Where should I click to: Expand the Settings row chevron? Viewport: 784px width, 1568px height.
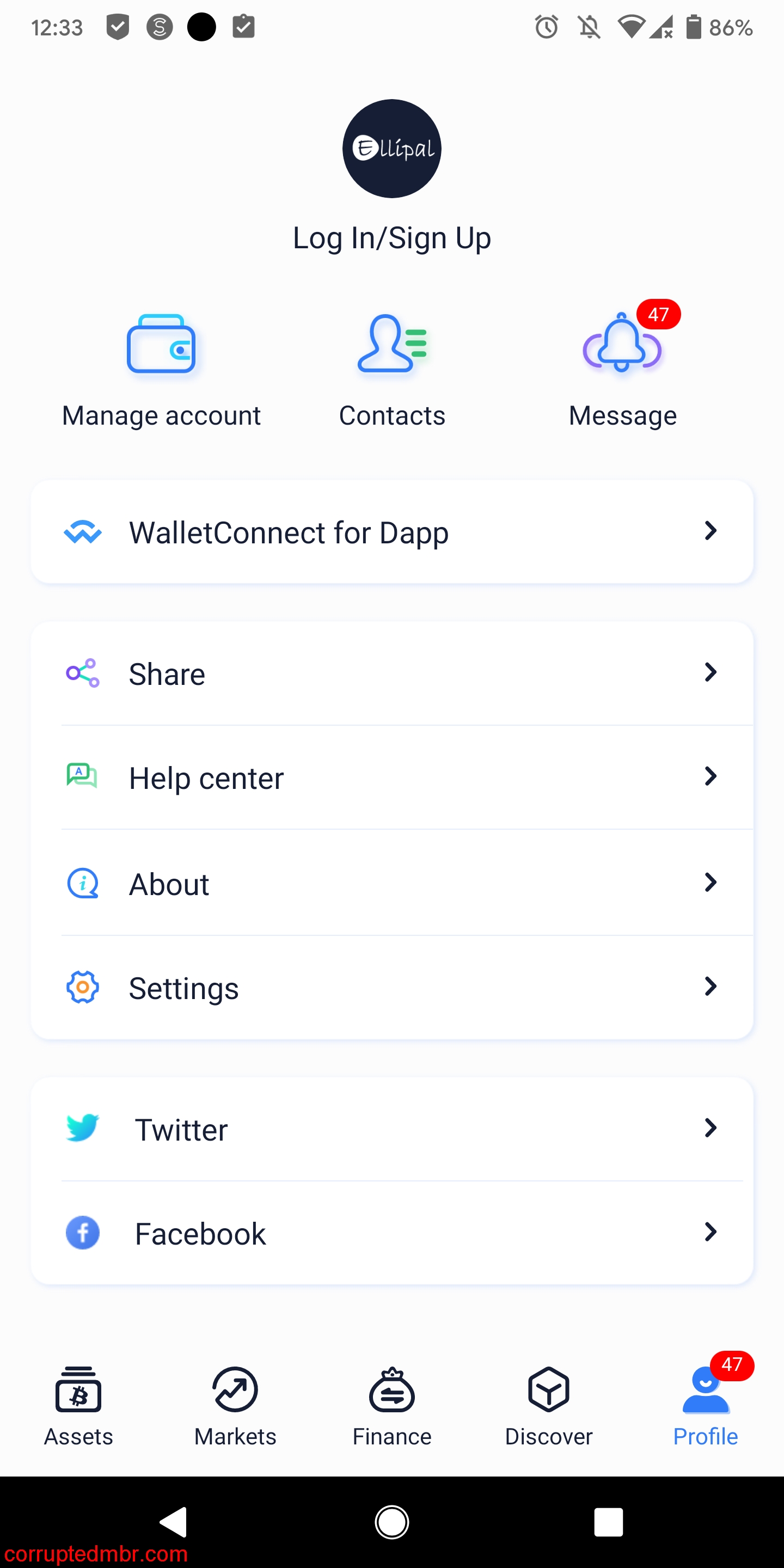(x=710, y=987)
